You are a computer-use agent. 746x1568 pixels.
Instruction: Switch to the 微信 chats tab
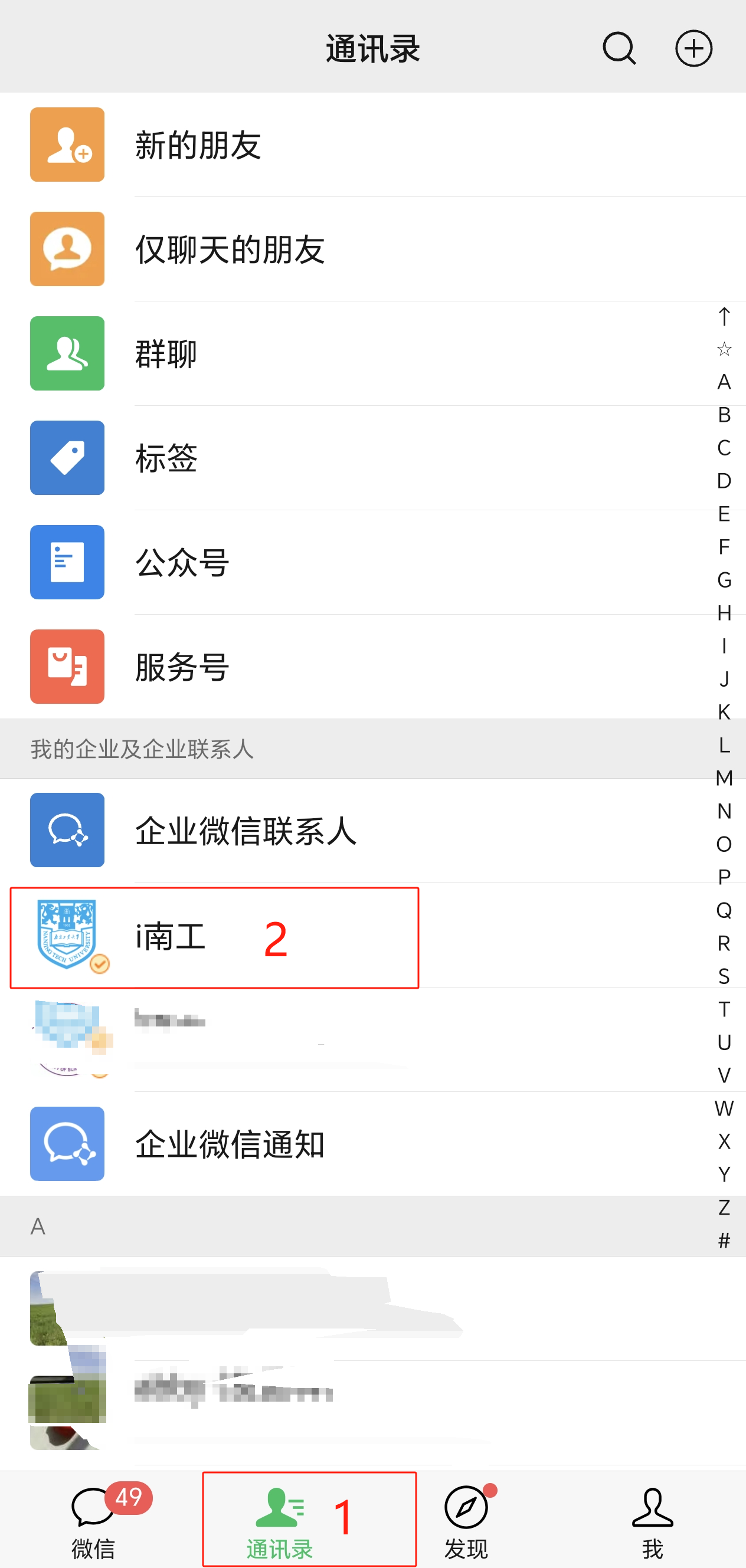(x=93, y=1520)
